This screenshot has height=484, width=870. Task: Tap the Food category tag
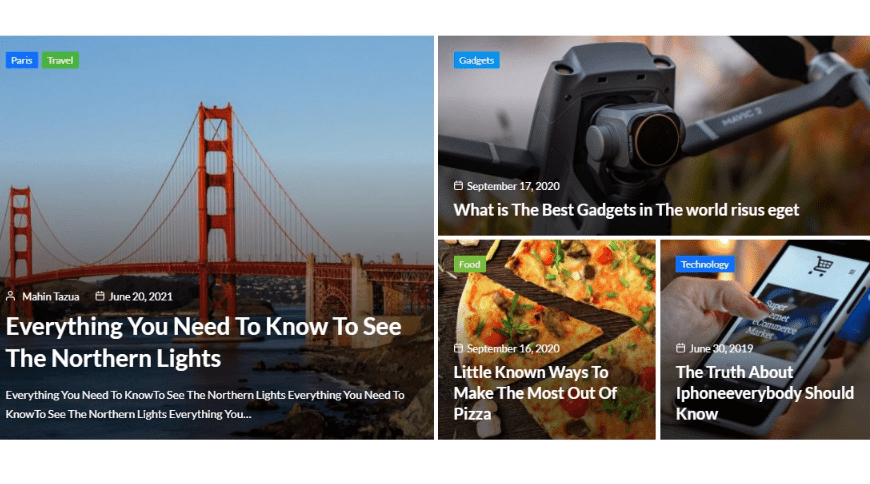point(470,265)
